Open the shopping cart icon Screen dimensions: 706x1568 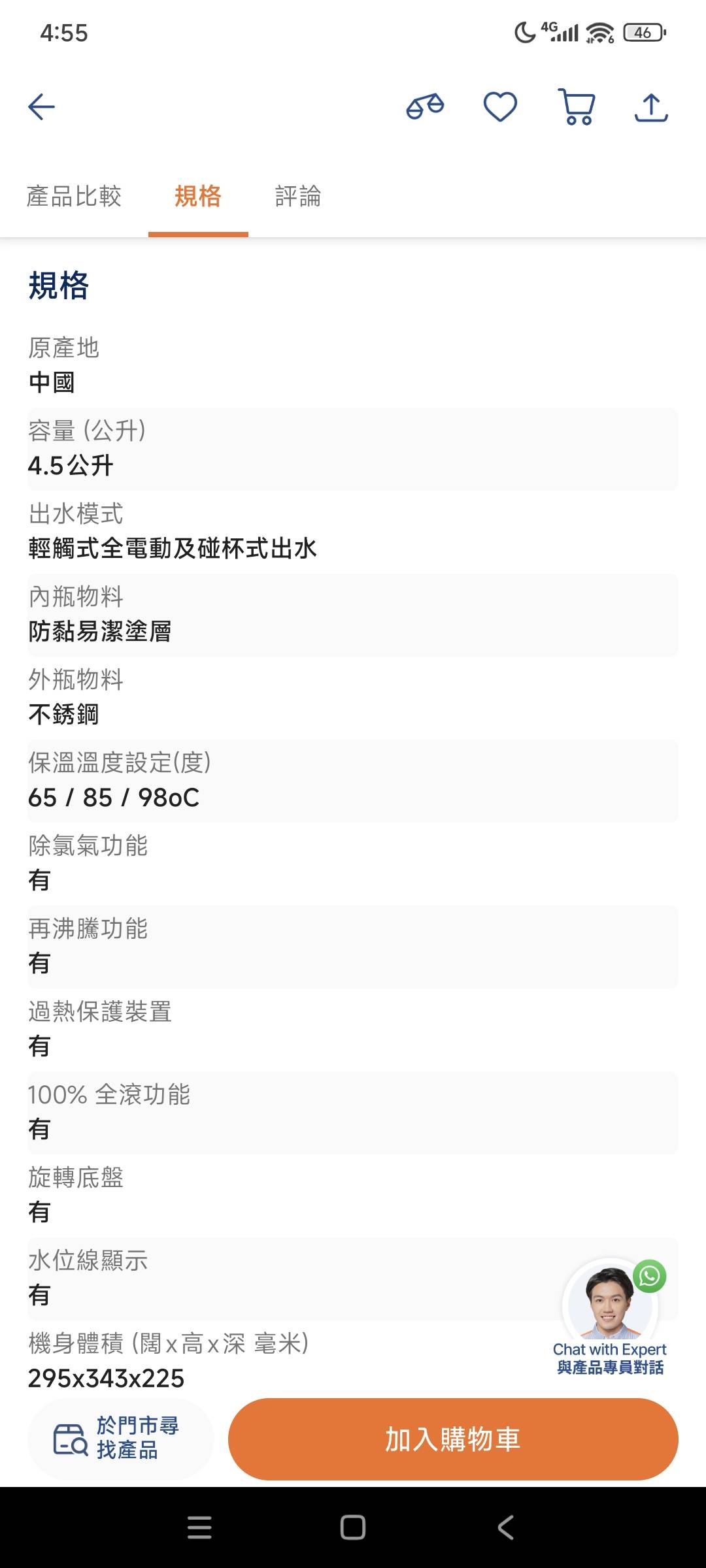pos(575,106)
